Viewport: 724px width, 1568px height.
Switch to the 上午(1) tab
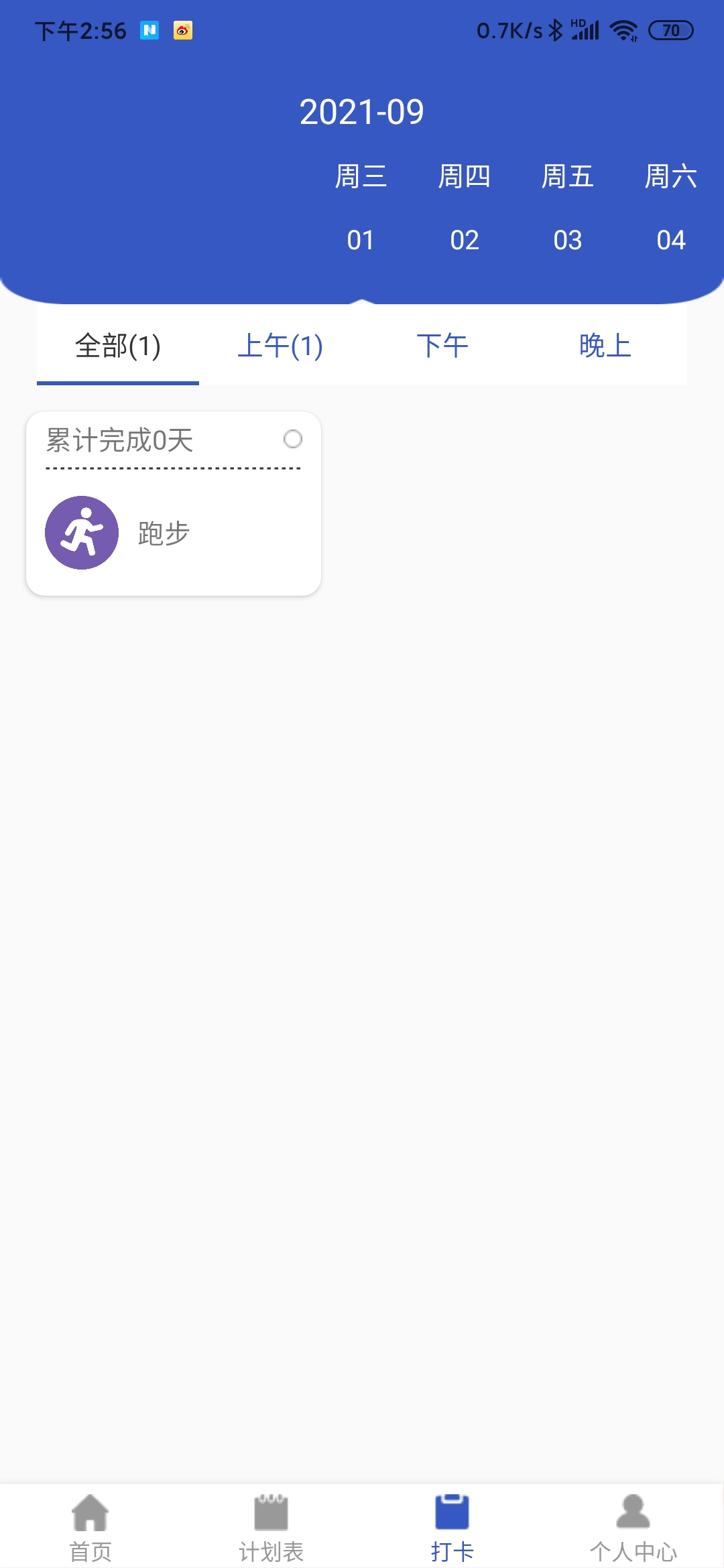pos(280,346)
